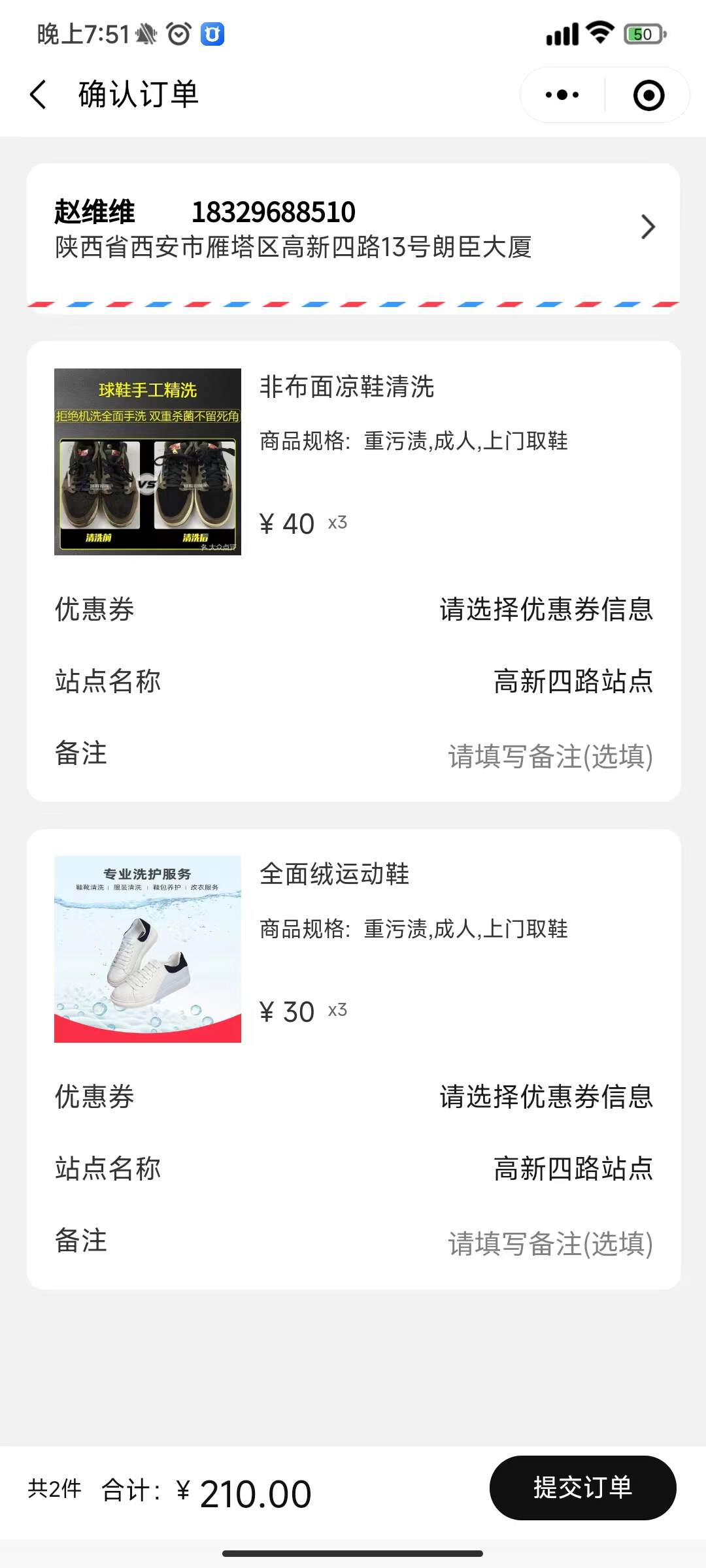Open the 非布面凉鞋清洗 product image
Screen dimensions: 706x1568
coord(148,462)
